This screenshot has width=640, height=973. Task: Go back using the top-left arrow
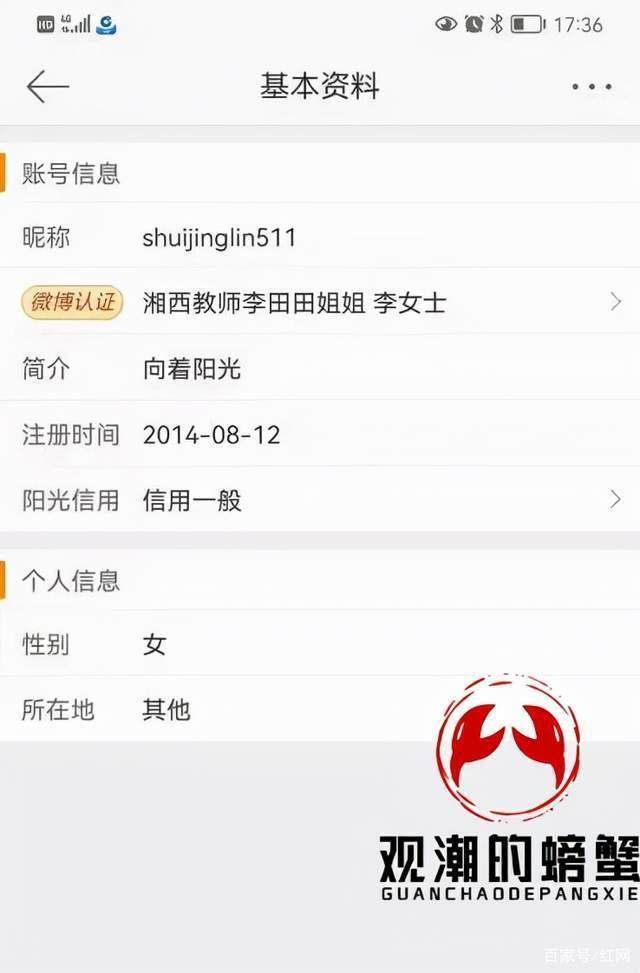pos(47,87)
